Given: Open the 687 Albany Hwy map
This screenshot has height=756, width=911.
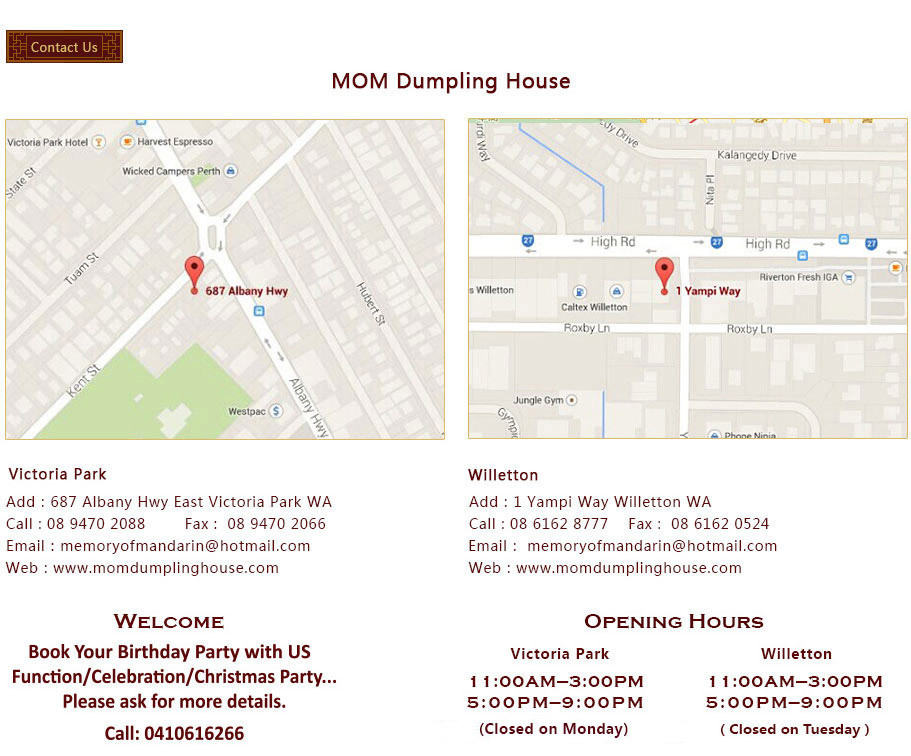Looking at the screenshot, I should [x=225, y=279].
